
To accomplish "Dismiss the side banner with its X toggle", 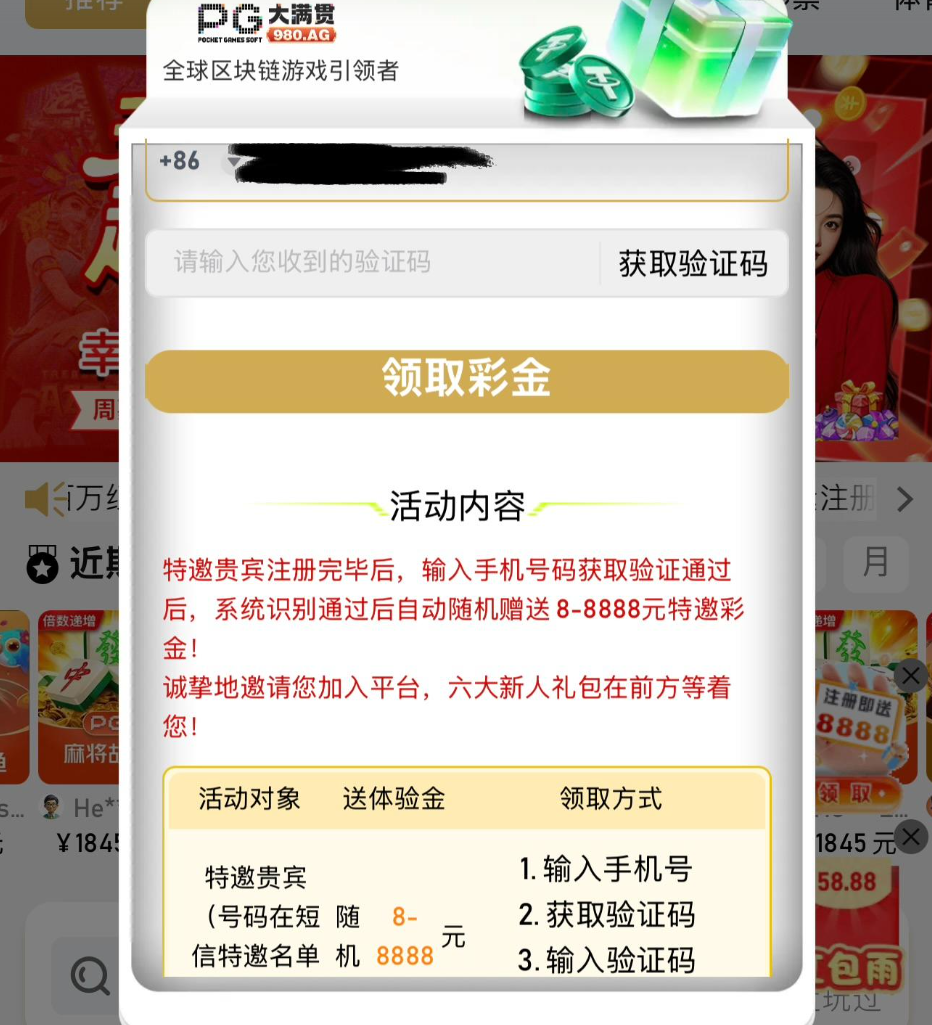I will click(x=910, y=676).
